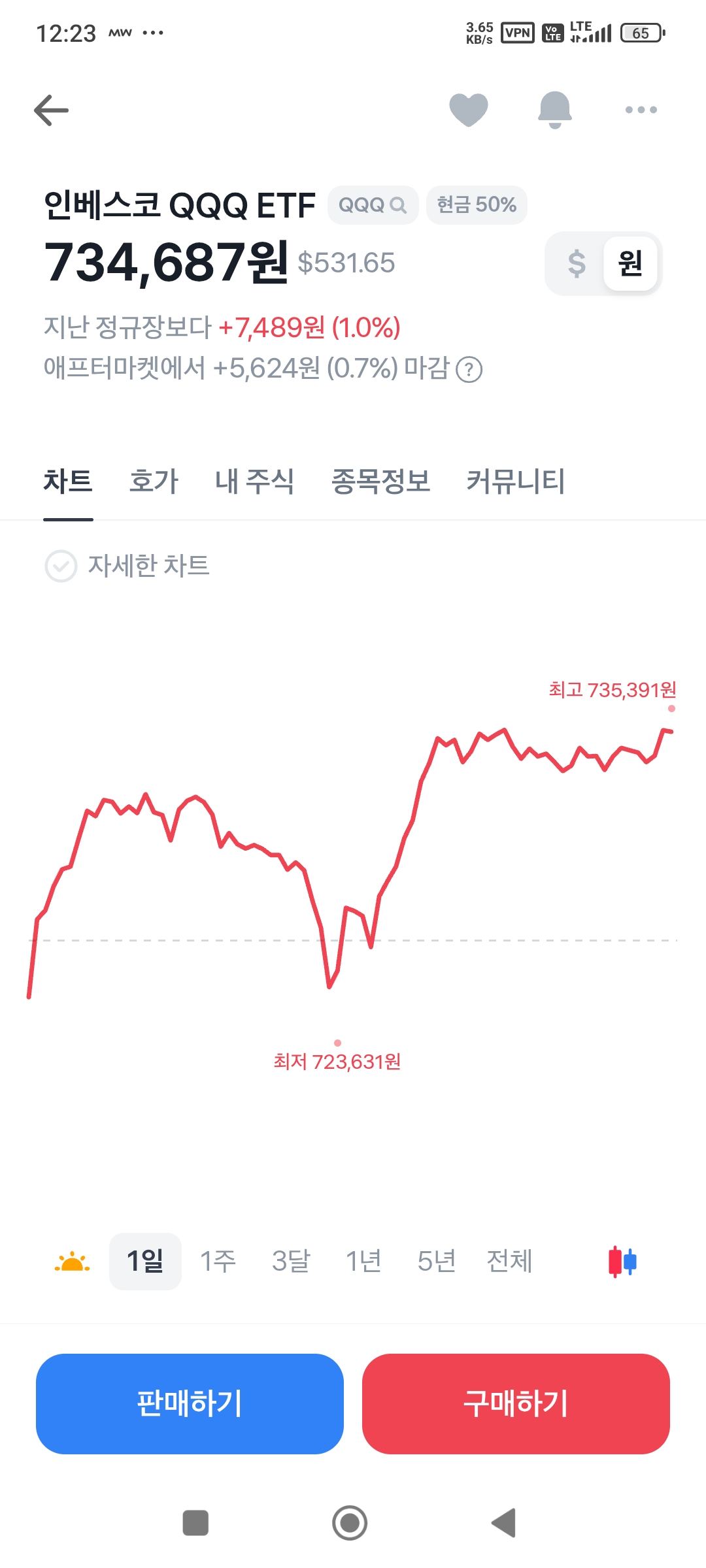Switch to candlestick chart view

pos(622,1262)
